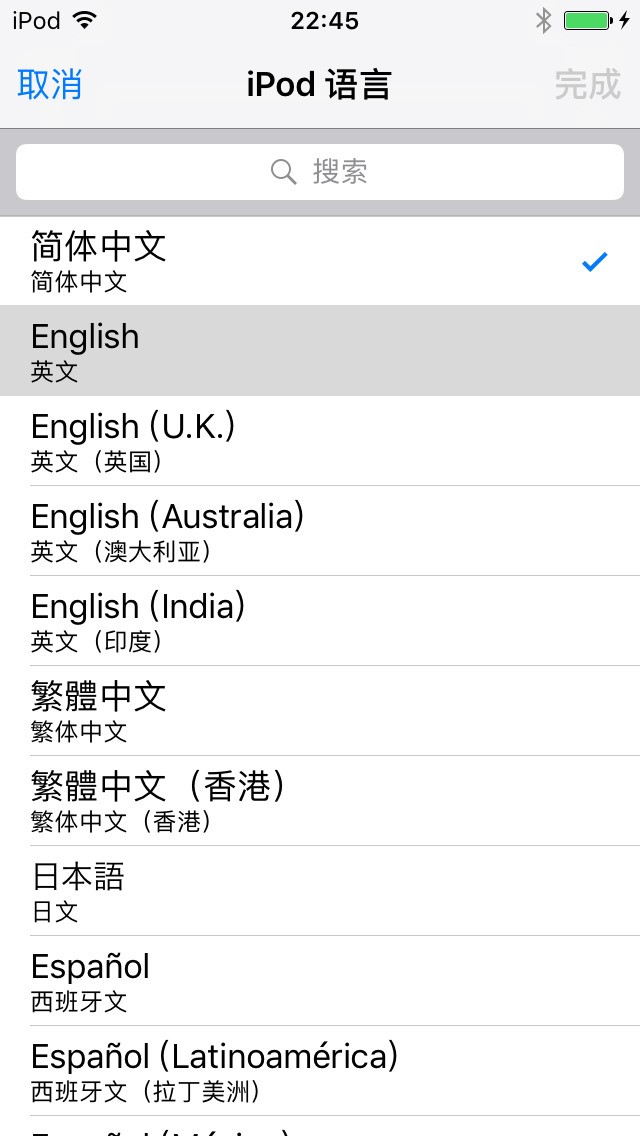Select English (U.K.)
Viewport: 640px width, 1136px height.
[320, 441]
